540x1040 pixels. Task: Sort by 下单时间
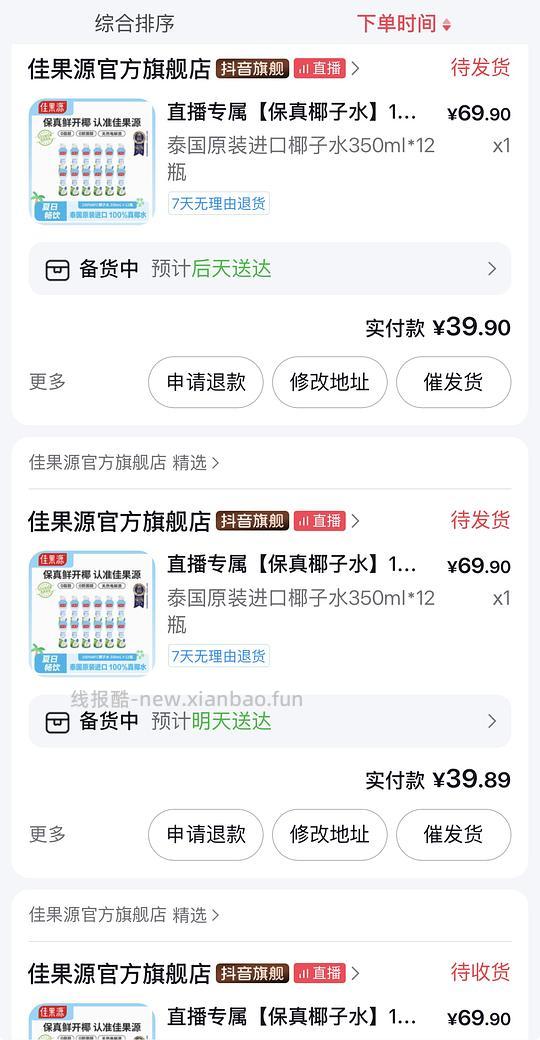click(x=404, y=24)
